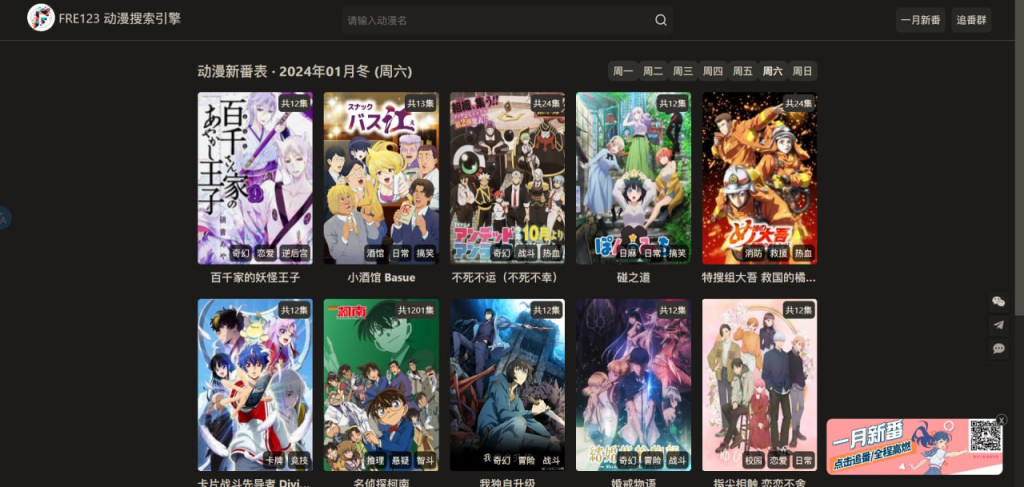1024x487 pixels.
Task: Switch to the 周三 tab
Action: point(683,71)
